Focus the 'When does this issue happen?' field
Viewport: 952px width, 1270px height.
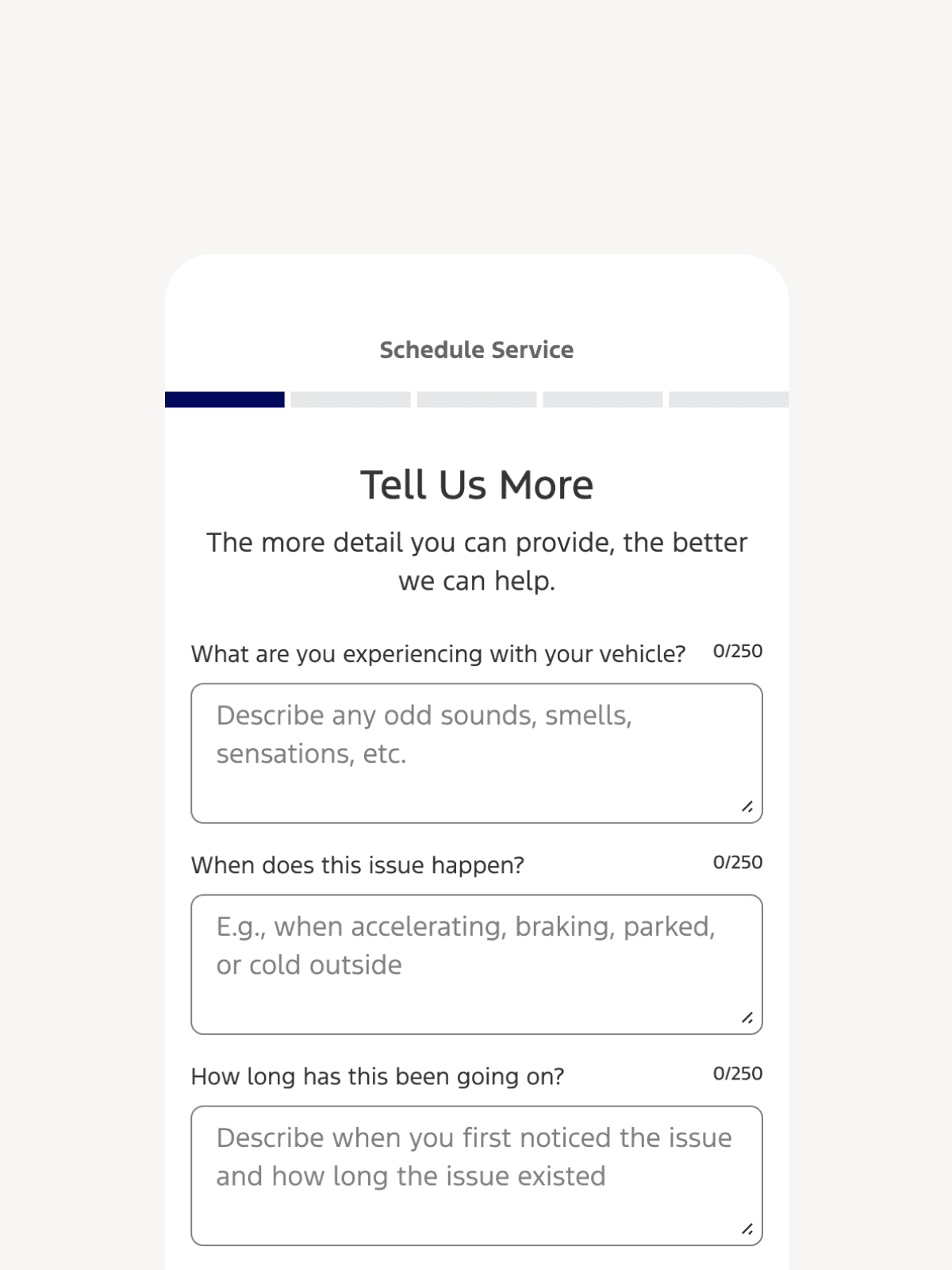point(476,964)
